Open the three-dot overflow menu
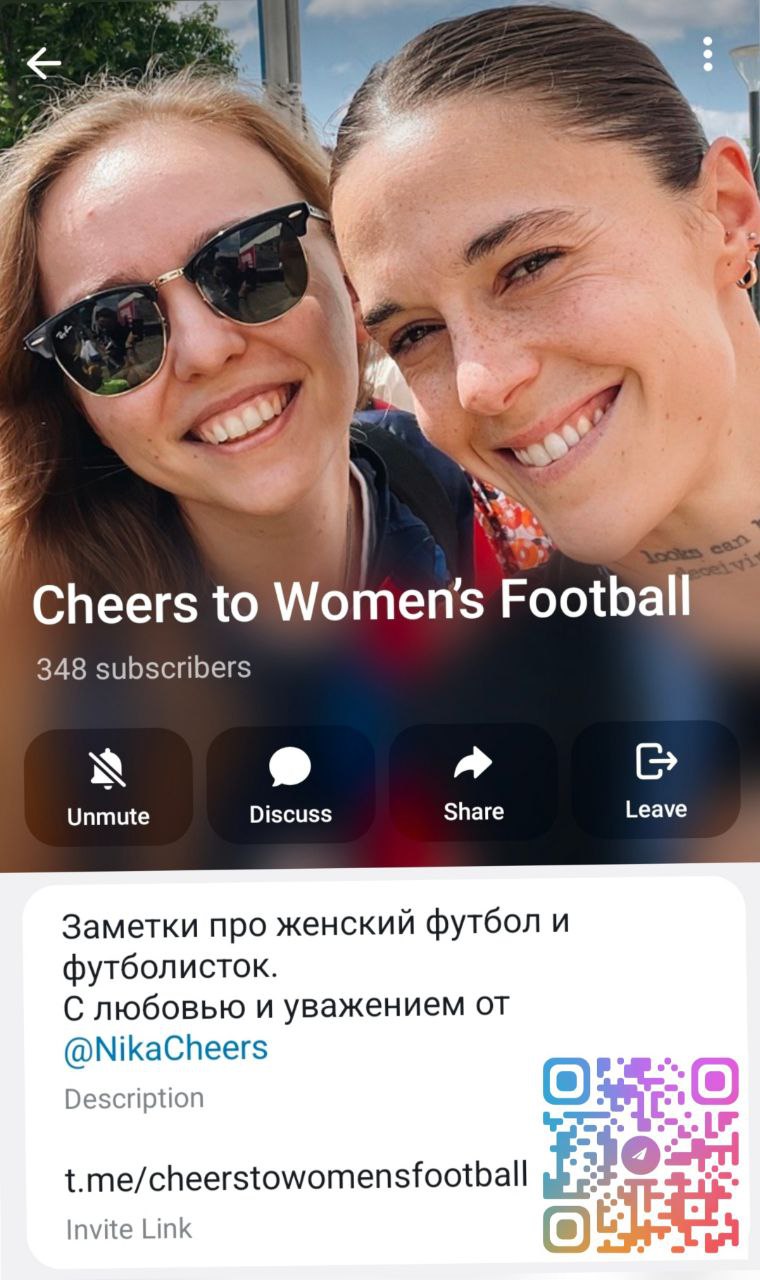760x1280 pixels. coord(707,54)
